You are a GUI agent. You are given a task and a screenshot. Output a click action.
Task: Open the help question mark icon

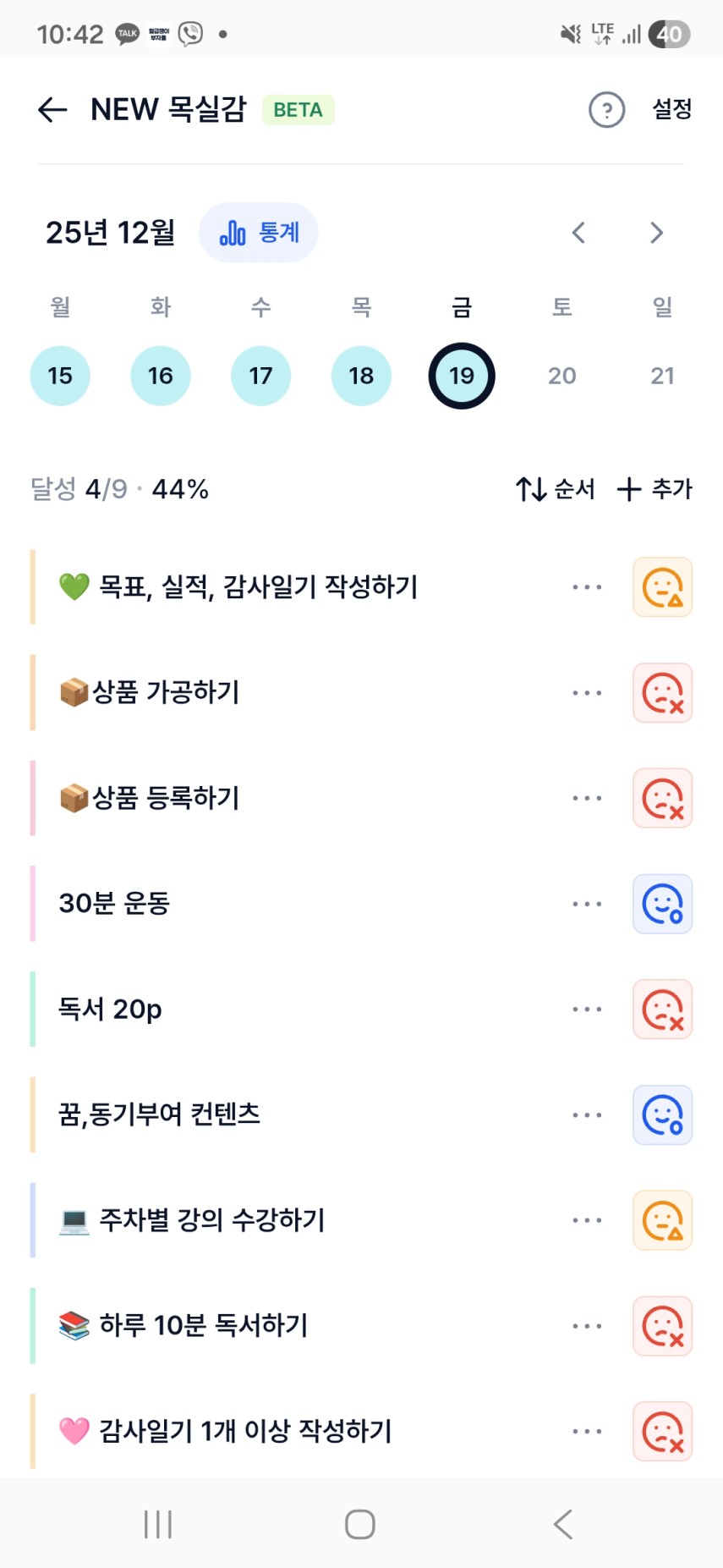point(606,110)
